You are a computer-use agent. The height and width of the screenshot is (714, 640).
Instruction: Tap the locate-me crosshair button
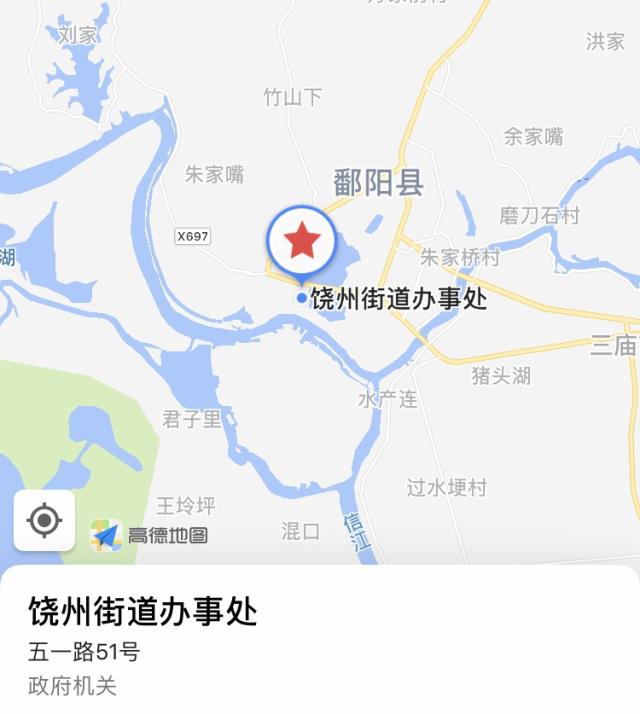[44, 520]
